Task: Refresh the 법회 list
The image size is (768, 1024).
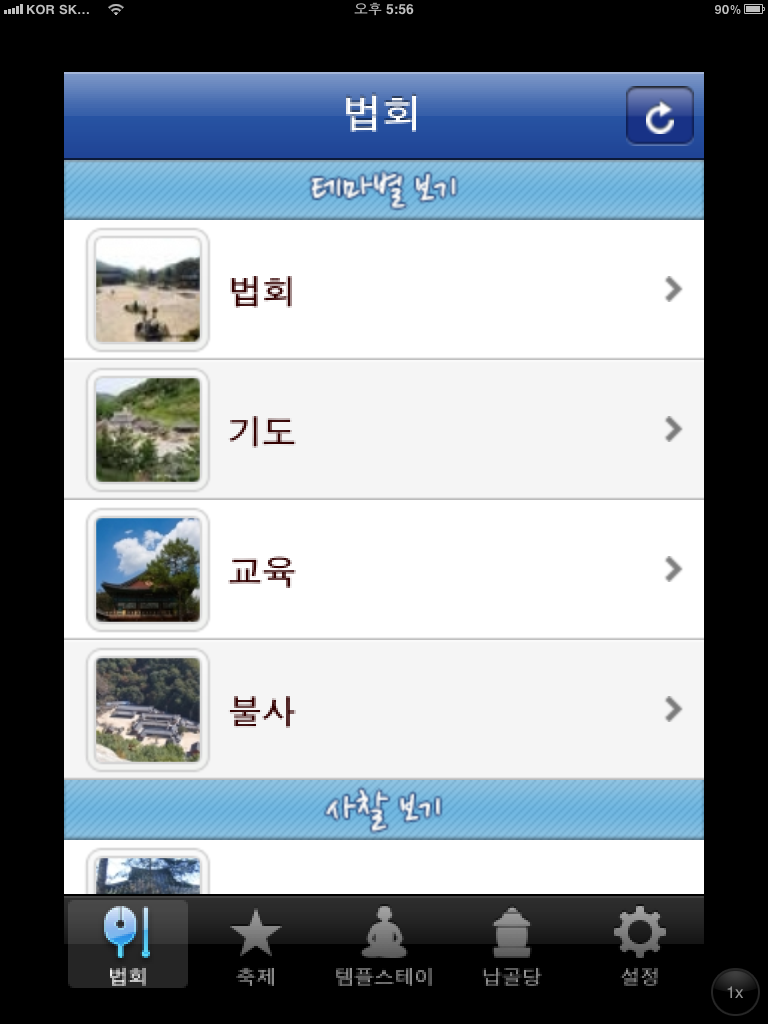Action: [x=659, y=116]
